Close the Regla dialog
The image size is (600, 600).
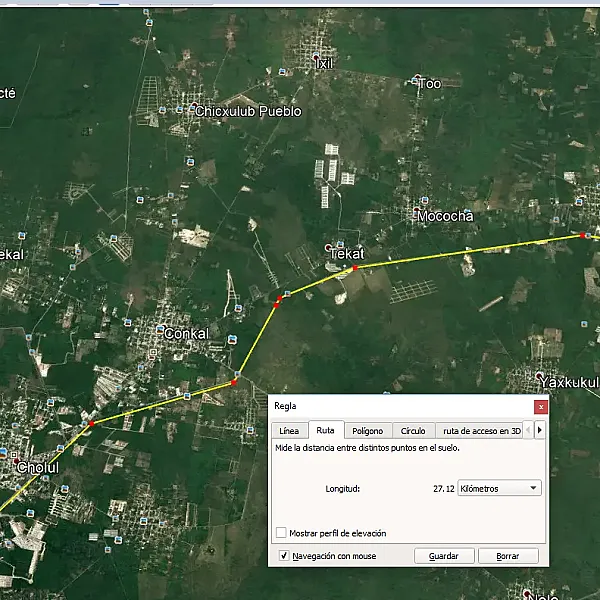click(x=541, y=407)
